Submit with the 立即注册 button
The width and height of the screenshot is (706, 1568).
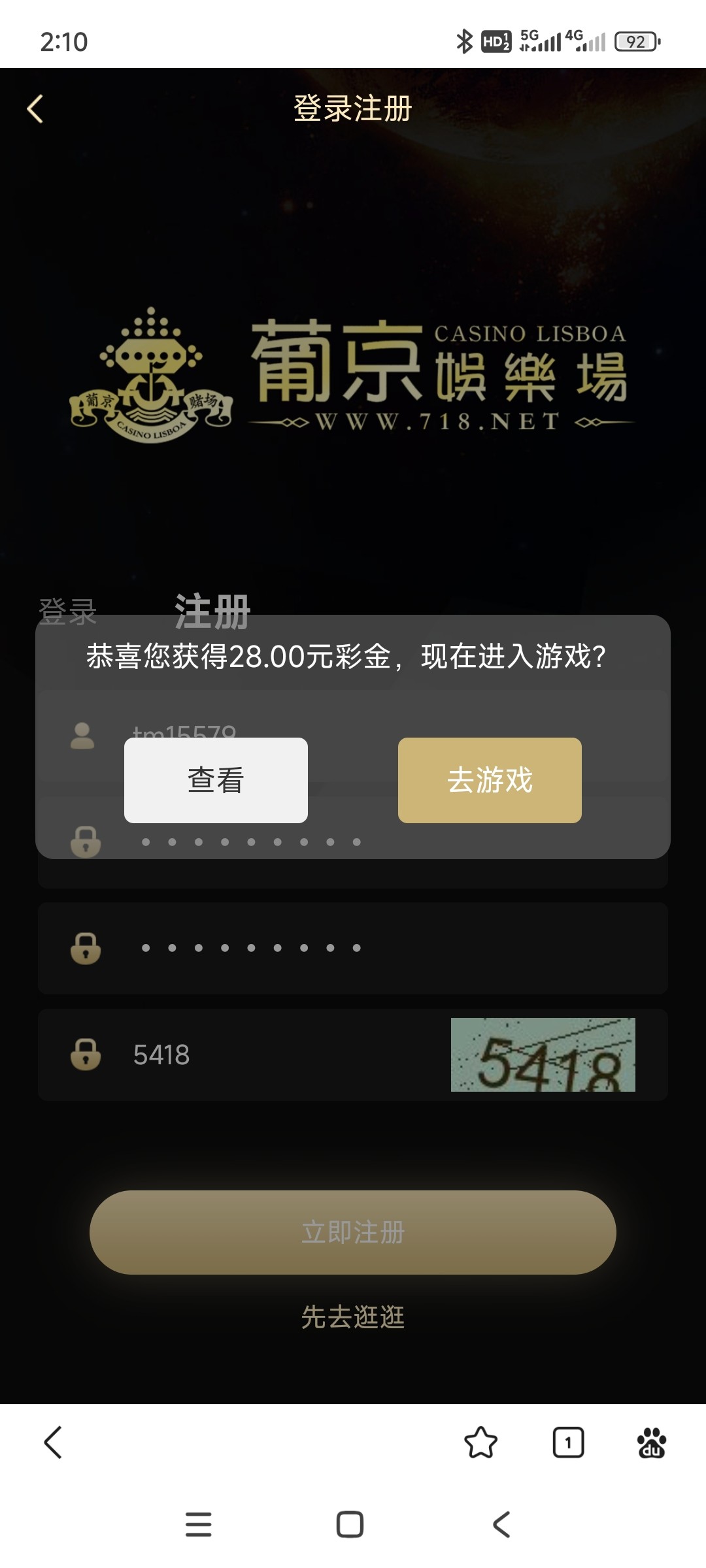pos(353,1232)
